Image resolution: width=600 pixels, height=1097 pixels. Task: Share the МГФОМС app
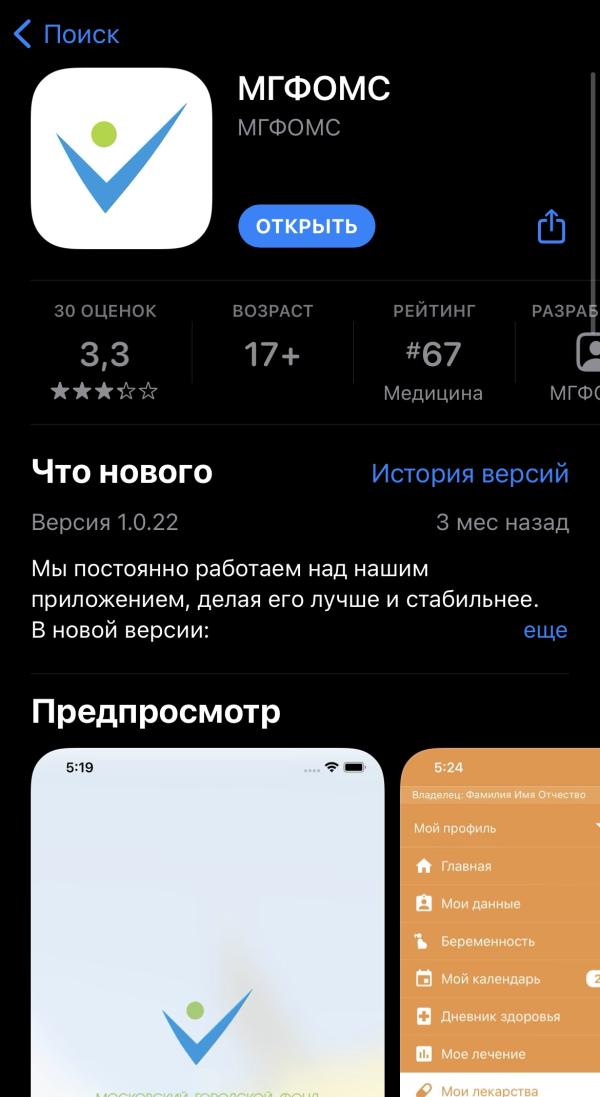(551, 226)
